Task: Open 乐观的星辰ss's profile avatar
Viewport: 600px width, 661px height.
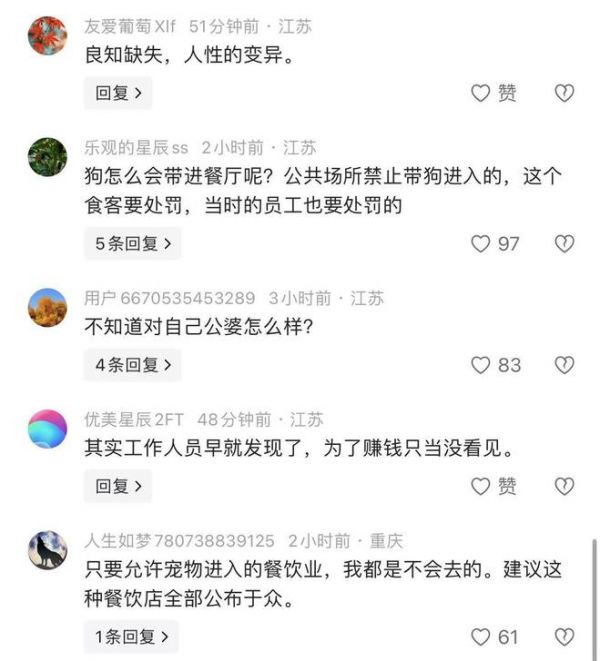Action: pyautogui.click(x=47, y=156)
